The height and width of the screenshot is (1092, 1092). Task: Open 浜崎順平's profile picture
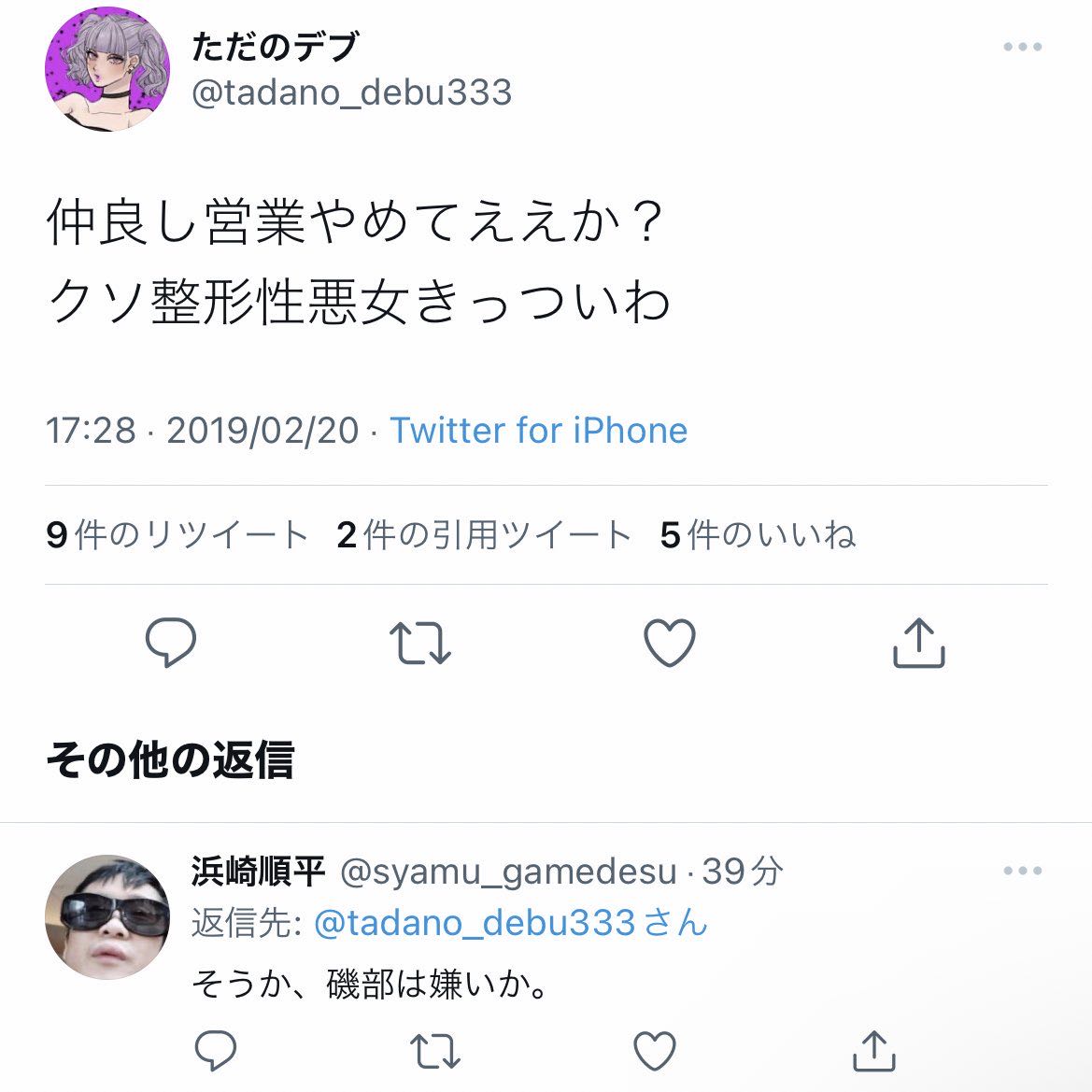(x=107, y=916)
